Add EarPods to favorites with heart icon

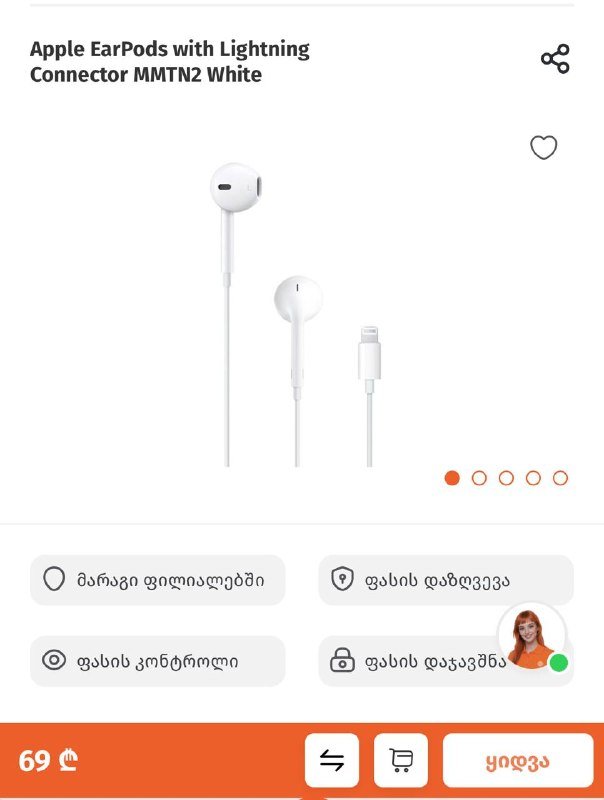pos(543,148)
